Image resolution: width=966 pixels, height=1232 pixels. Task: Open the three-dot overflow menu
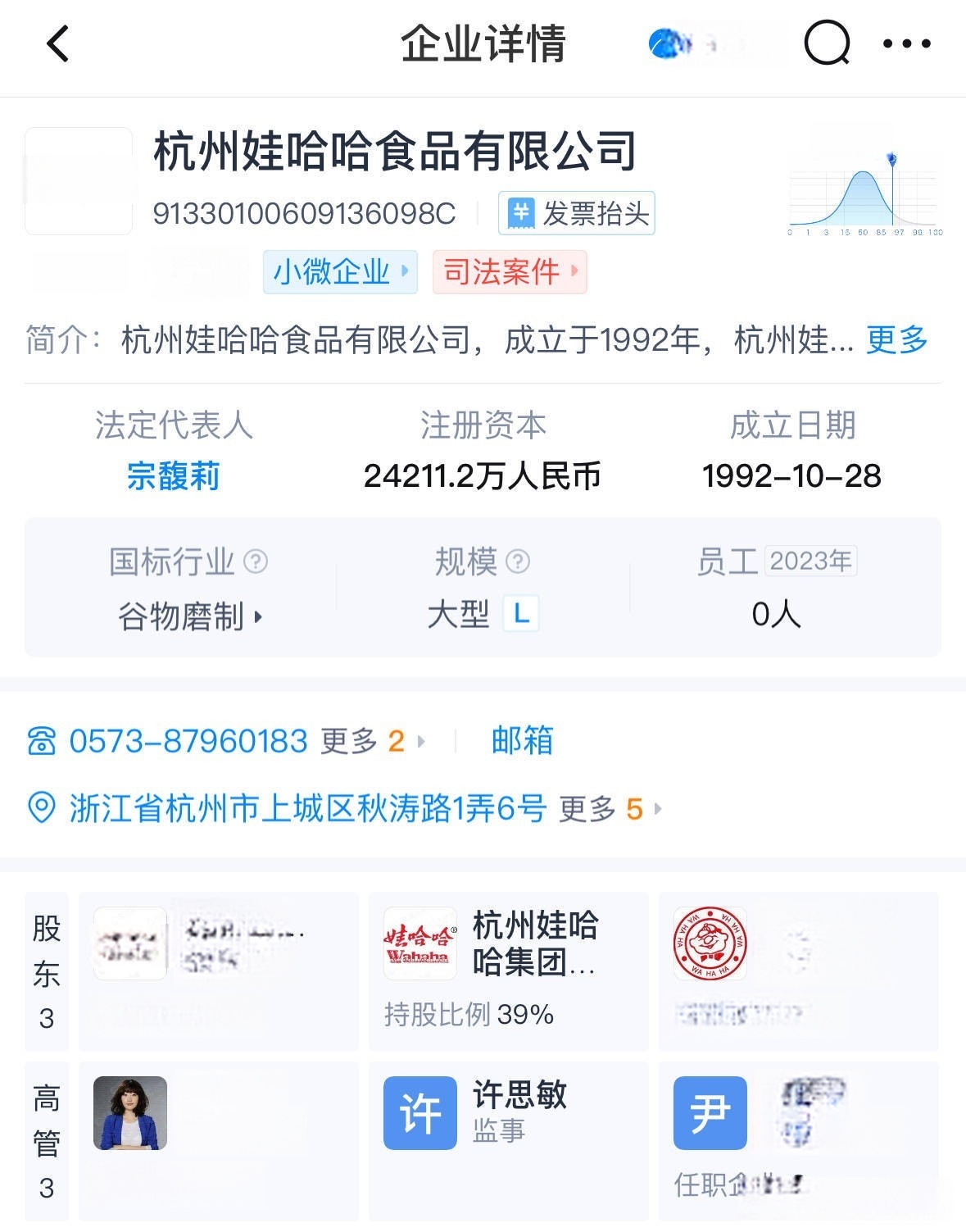coord(906,43)
